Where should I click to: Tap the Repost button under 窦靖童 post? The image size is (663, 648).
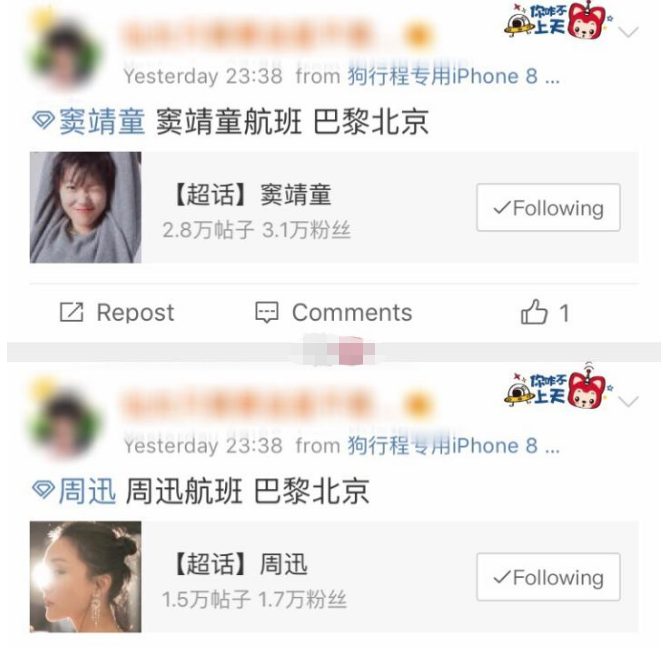point(116,313)
